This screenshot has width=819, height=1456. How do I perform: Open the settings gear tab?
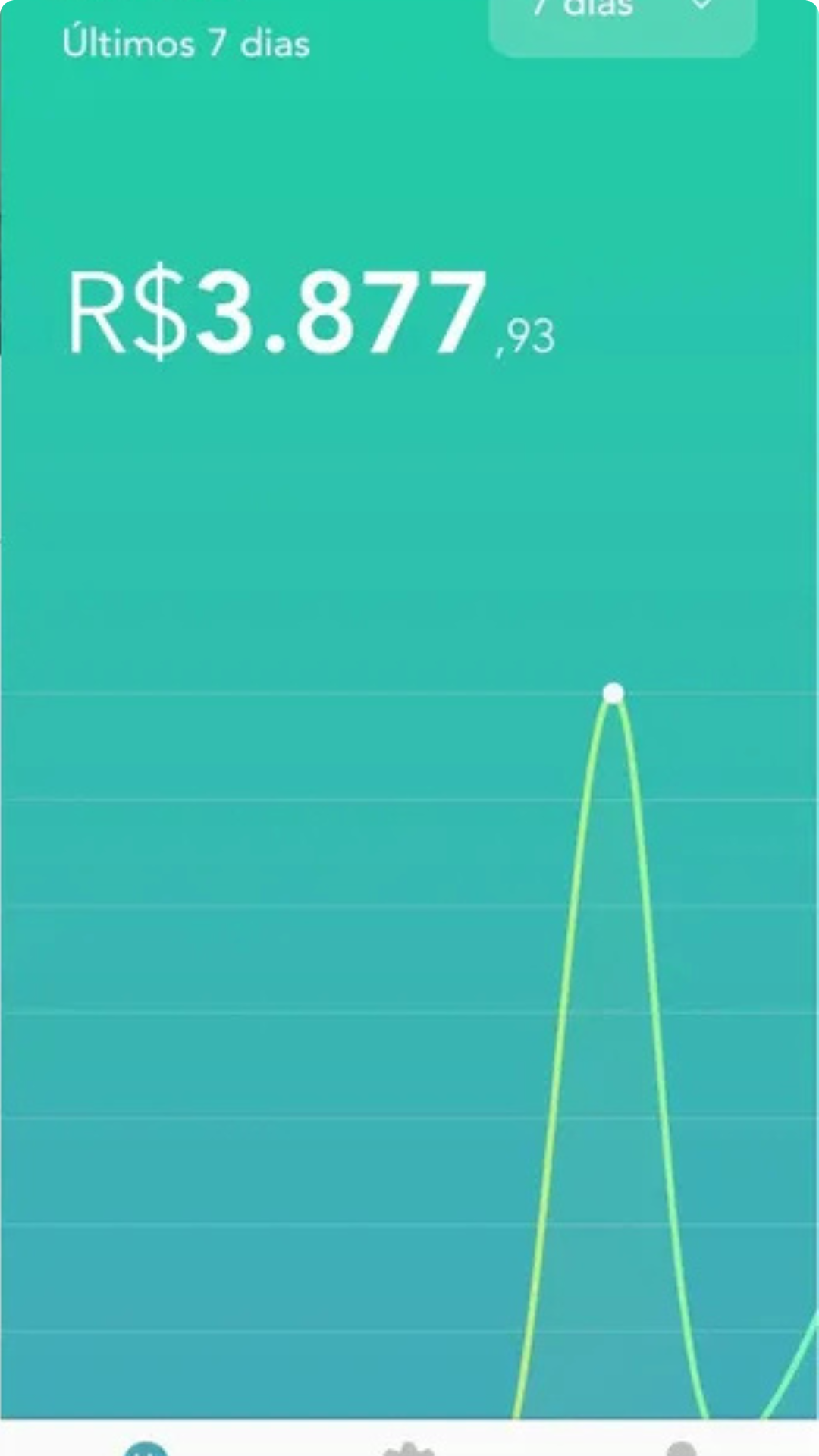[409, 1447]
